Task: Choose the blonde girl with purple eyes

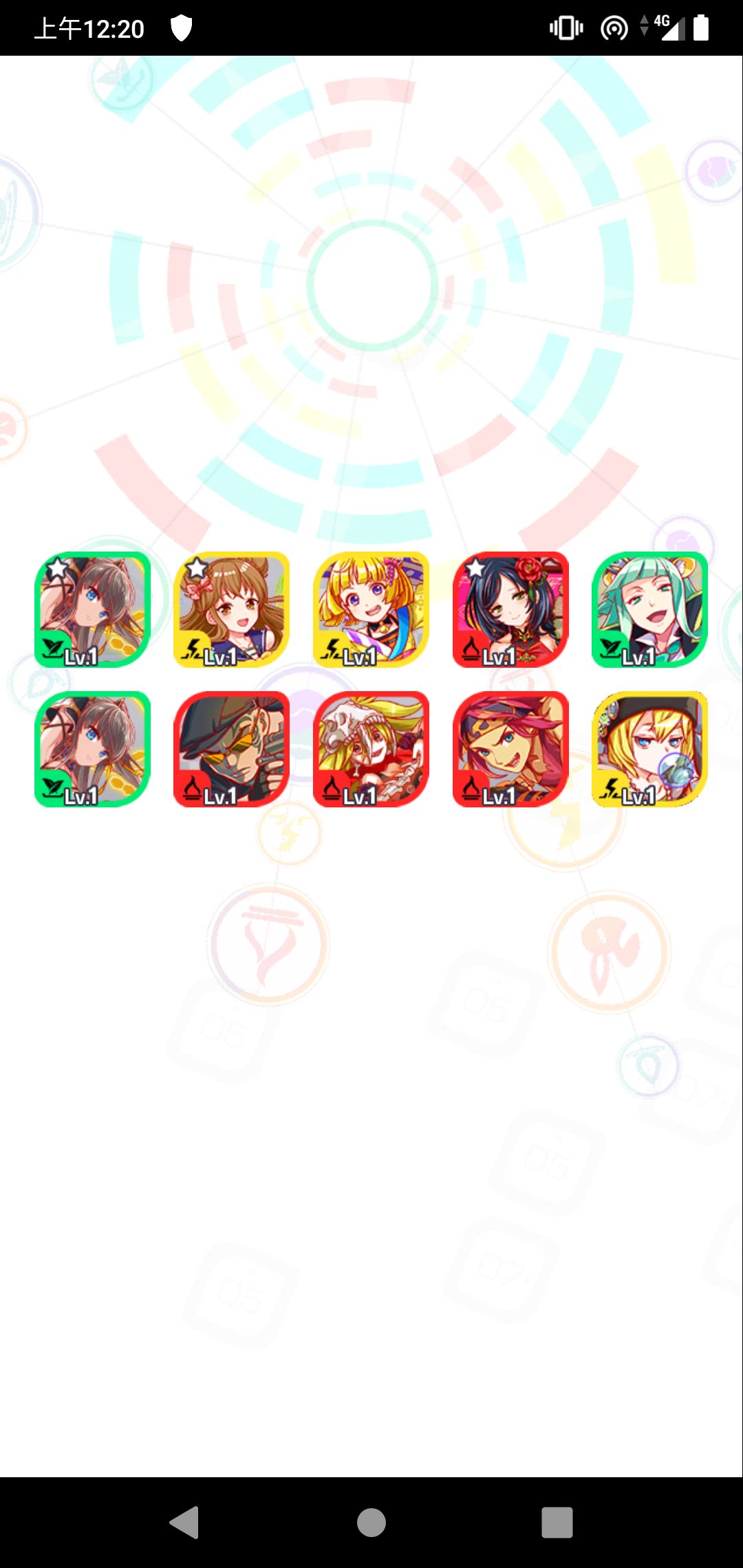Action: click(x=371, y=609)
